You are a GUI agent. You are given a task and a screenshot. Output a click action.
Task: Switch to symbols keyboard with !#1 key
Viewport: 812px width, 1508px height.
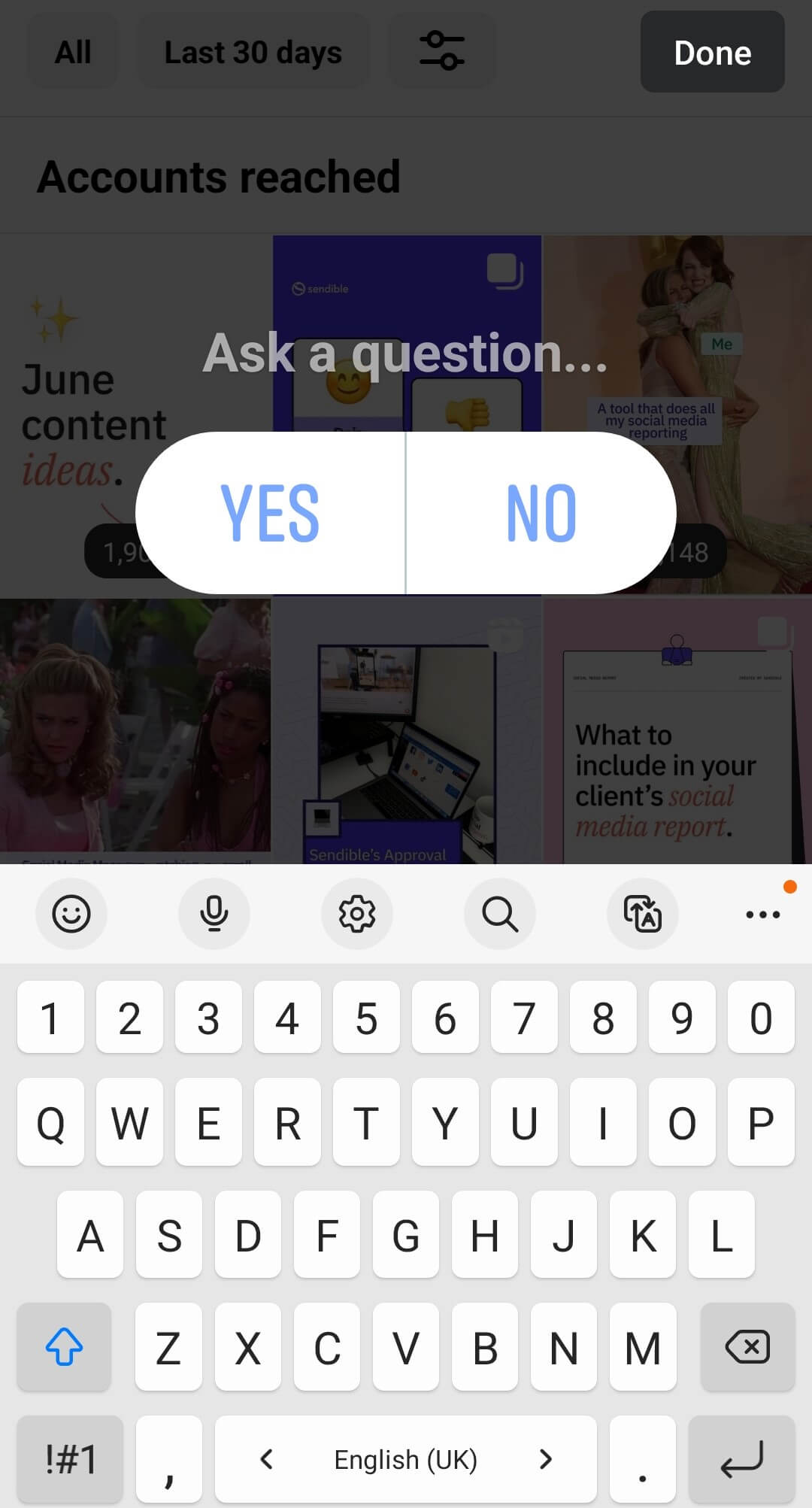coord(68,1458)
